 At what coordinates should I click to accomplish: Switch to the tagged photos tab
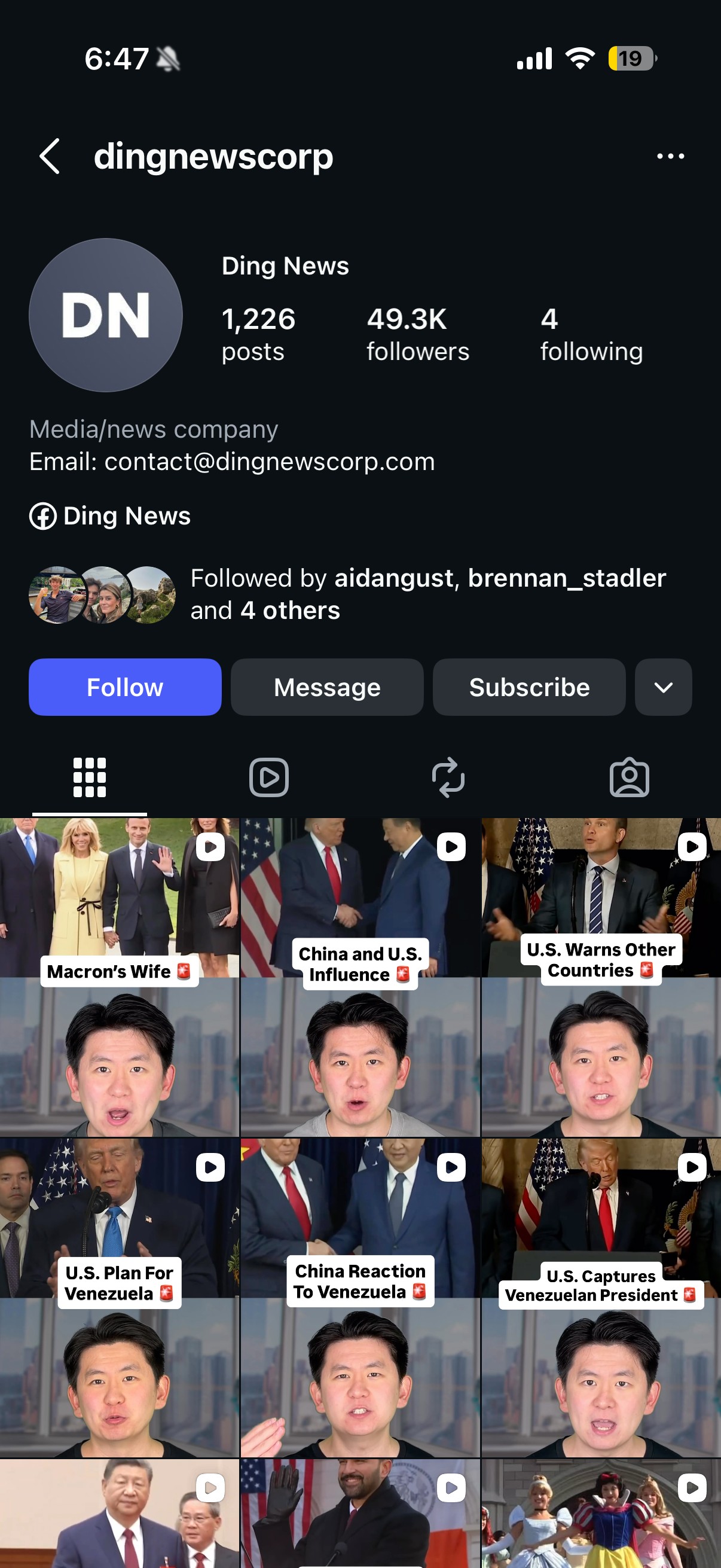(x=629, y=777)
